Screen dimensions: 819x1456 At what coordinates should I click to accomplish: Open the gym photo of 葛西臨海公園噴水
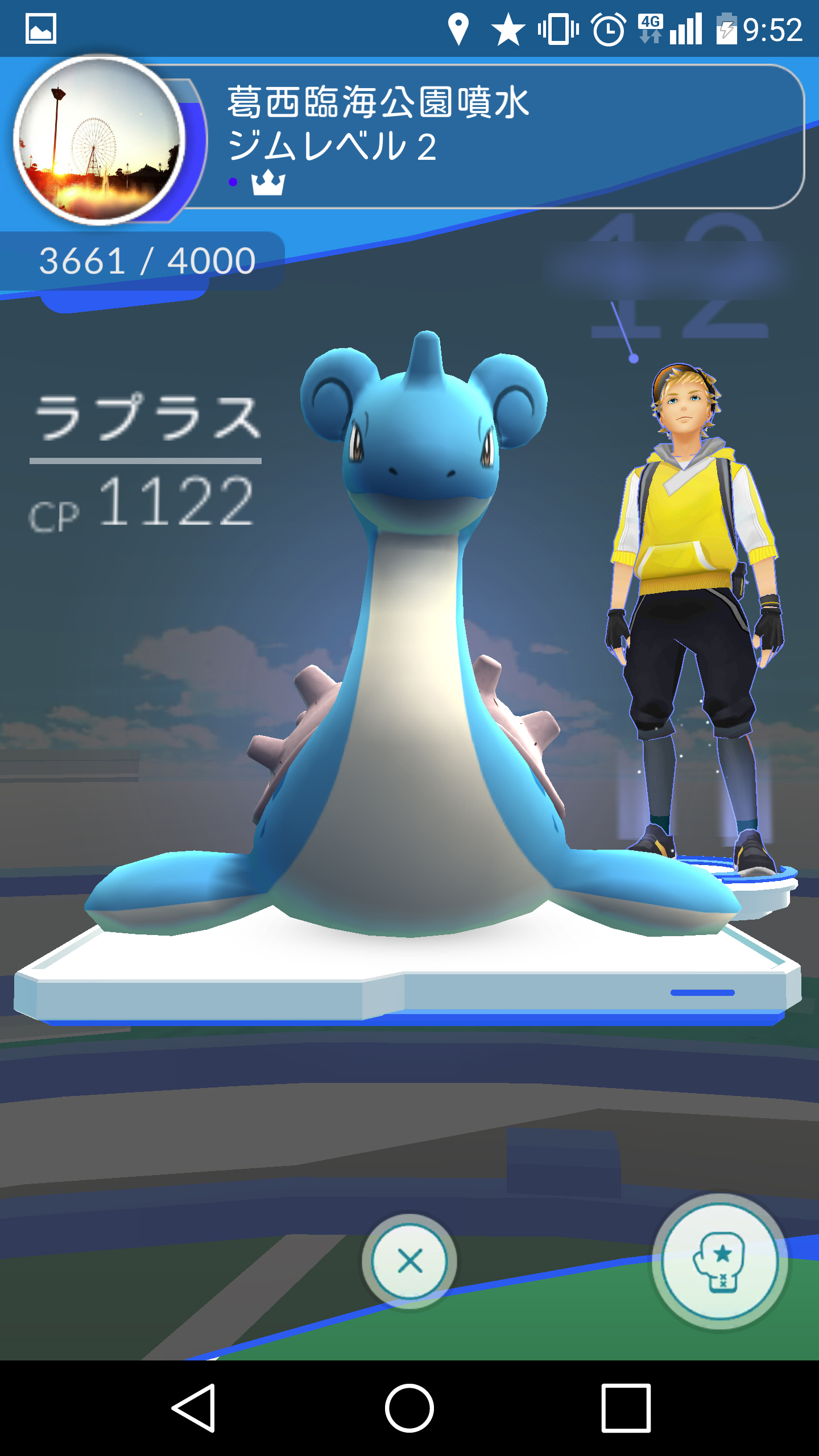point(100,140)
